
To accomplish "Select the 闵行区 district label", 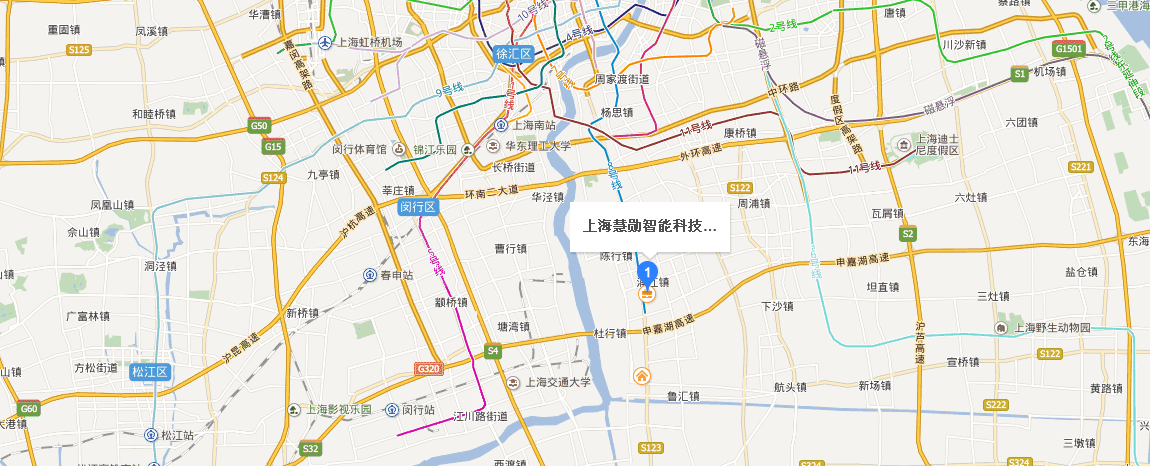I will 418,207.
